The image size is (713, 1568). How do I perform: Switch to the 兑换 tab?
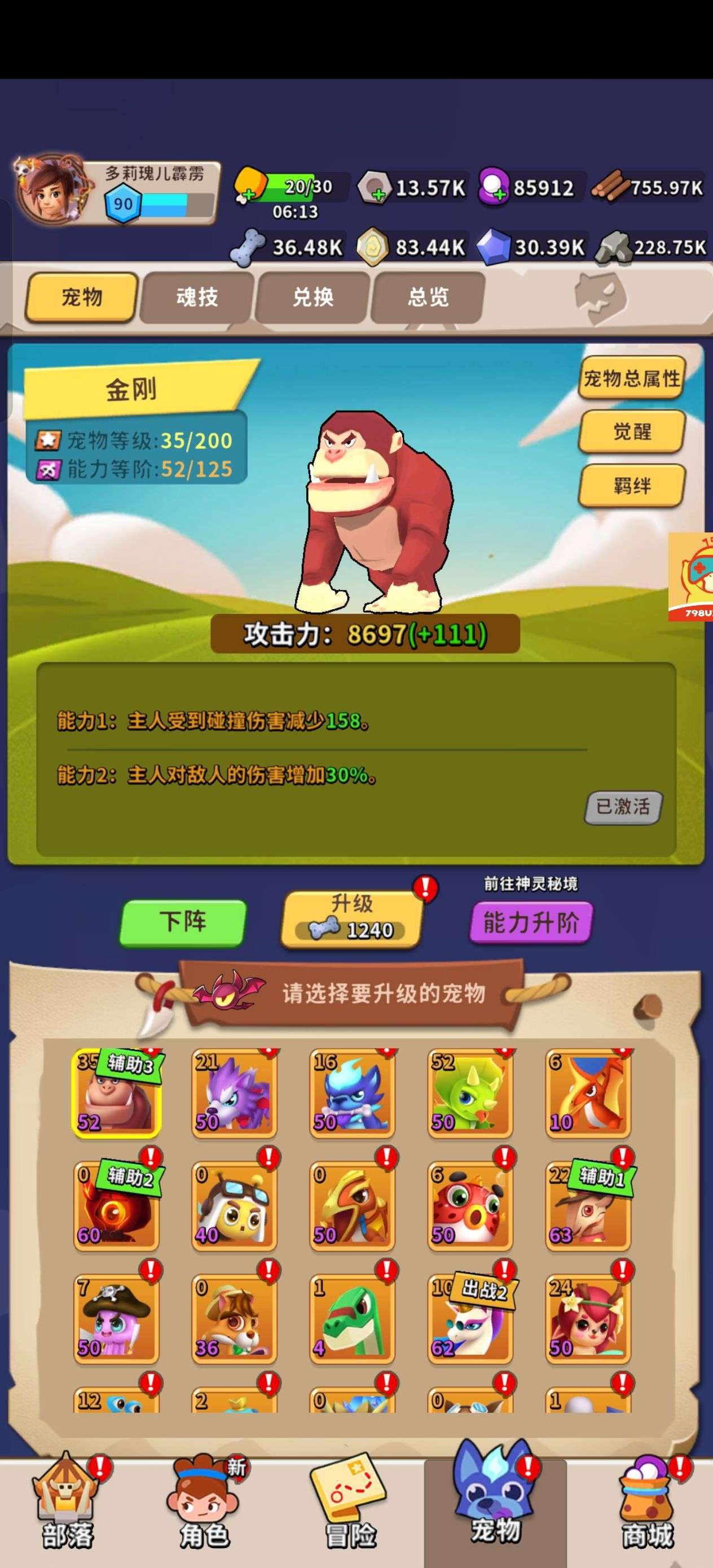313,297
